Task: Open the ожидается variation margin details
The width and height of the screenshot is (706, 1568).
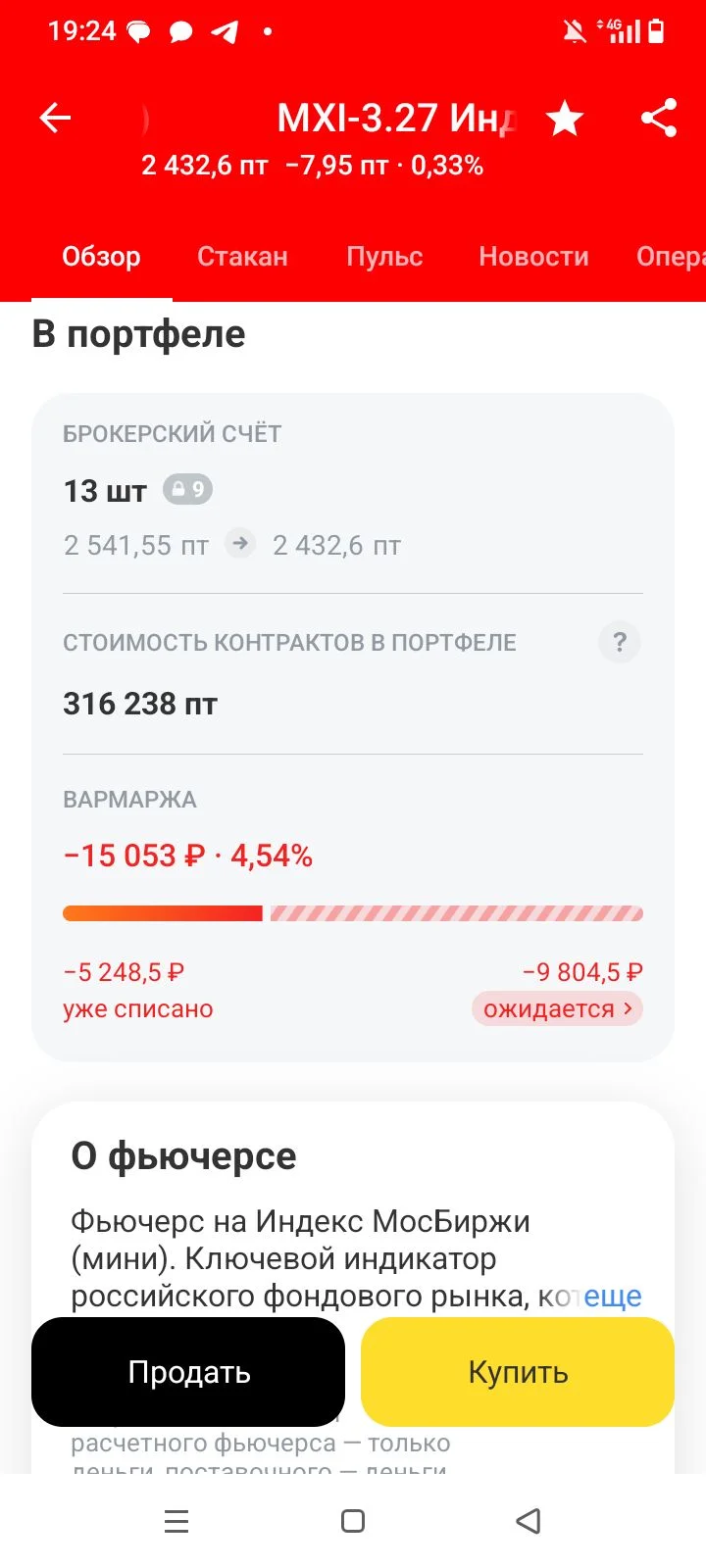Action: coord(557,1009)
